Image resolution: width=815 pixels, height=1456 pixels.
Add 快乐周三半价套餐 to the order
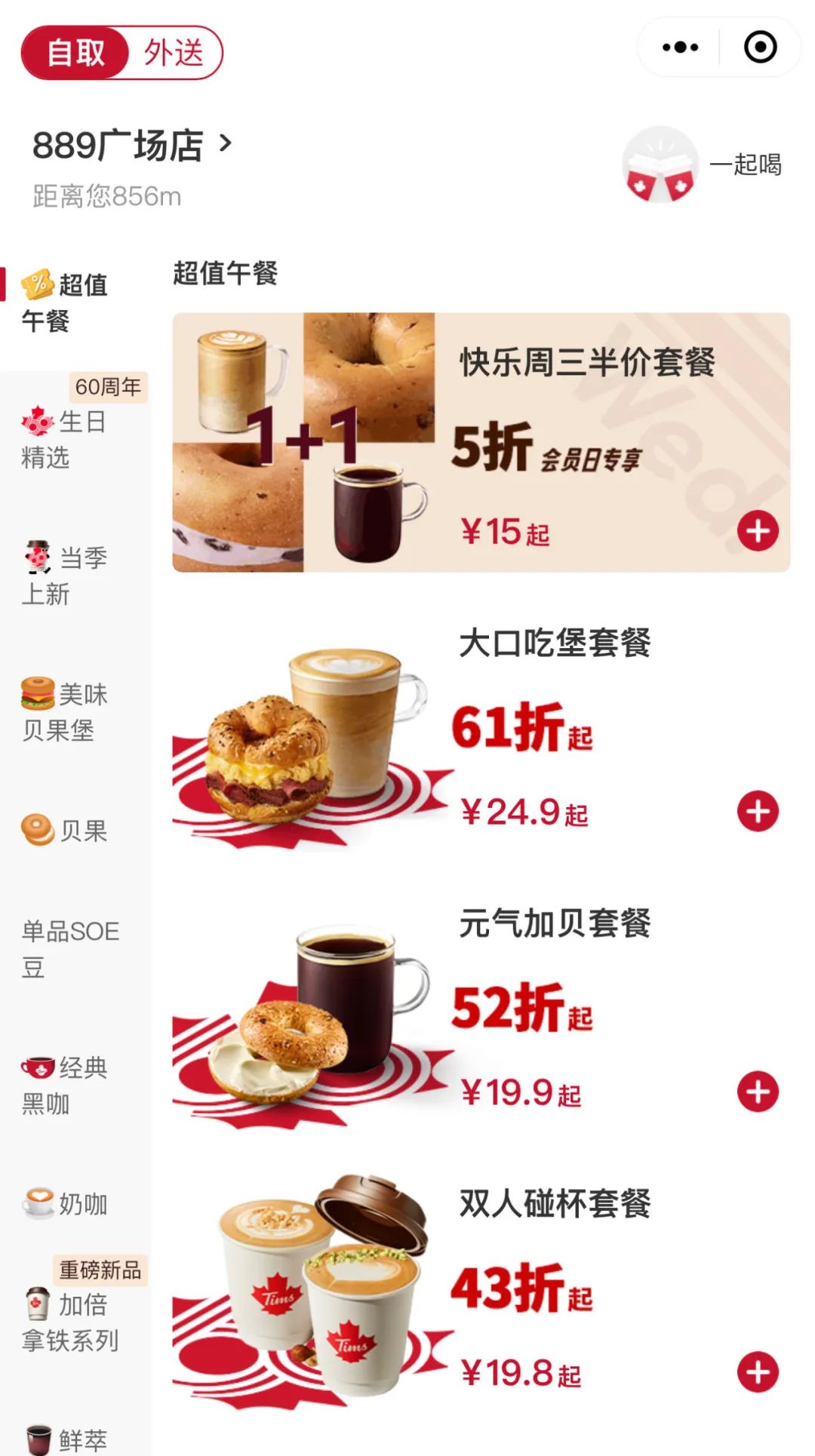(x=758, y=531)
